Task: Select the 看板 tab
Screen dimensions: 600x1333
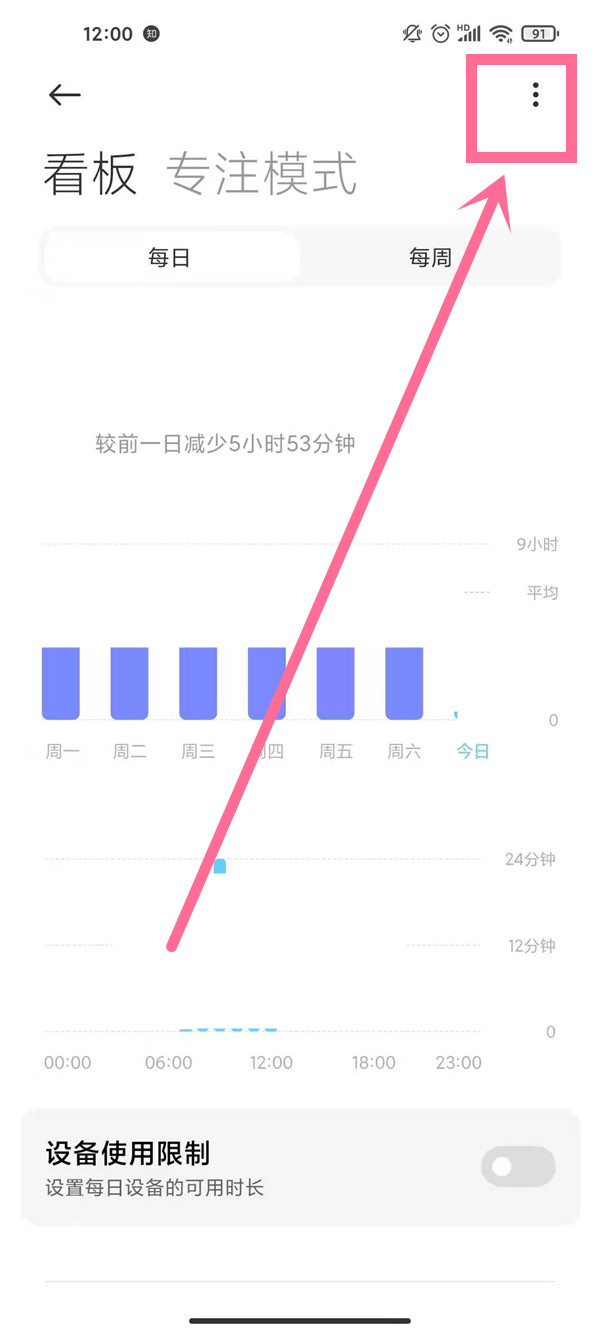Action: click(90, 175)
